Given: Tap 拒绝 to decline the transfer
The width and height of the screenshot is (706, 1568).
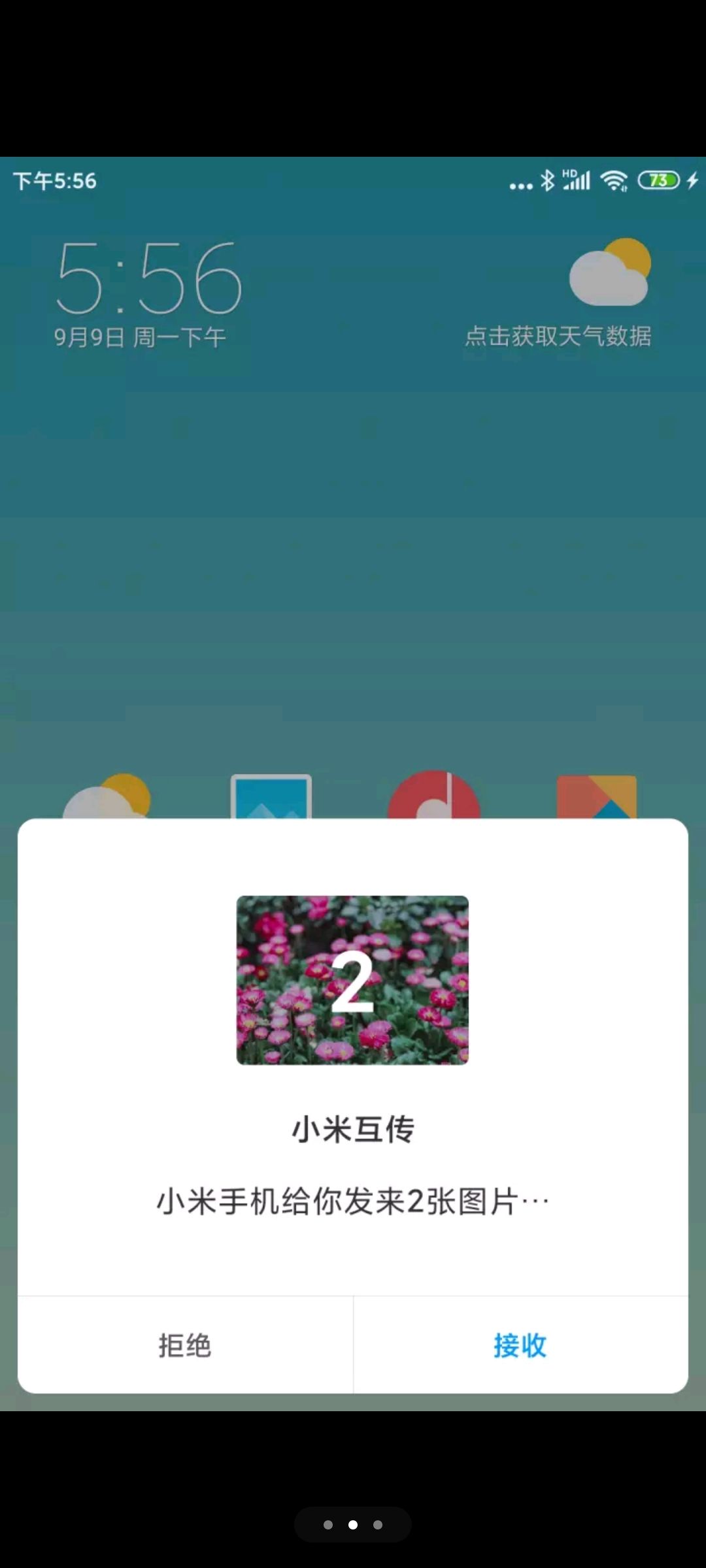Looking at the screenshot, I should click(185, 1345).
